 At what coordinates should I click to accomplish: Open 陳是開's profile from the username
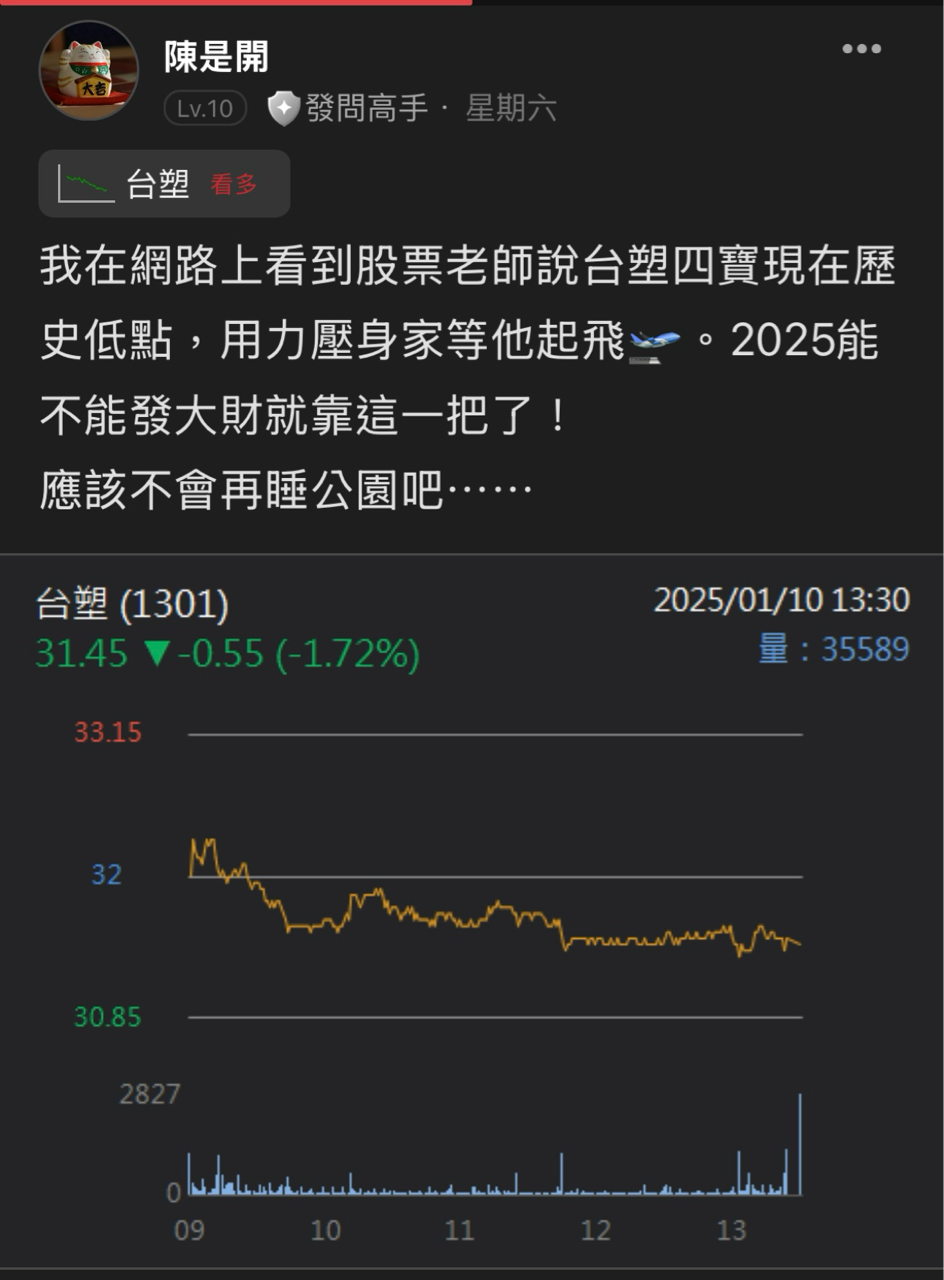pos(216,57)
